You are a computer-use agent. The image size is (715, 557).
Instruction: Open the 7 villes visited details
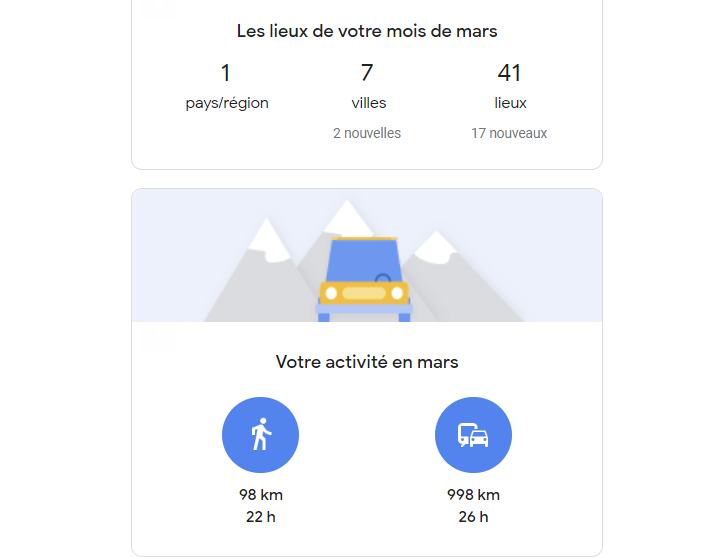click(x=367, y=87)
